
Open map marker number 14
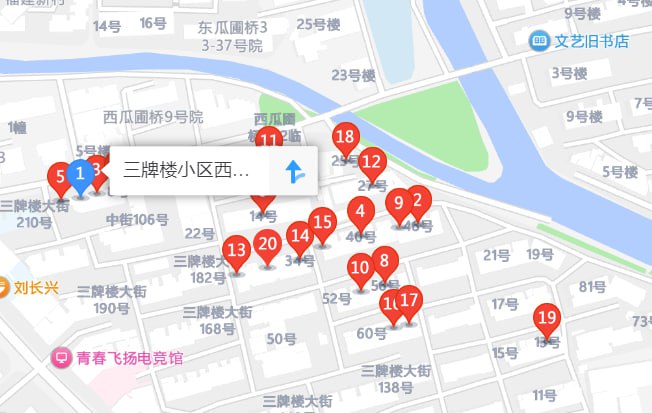[x=298, y=236]
